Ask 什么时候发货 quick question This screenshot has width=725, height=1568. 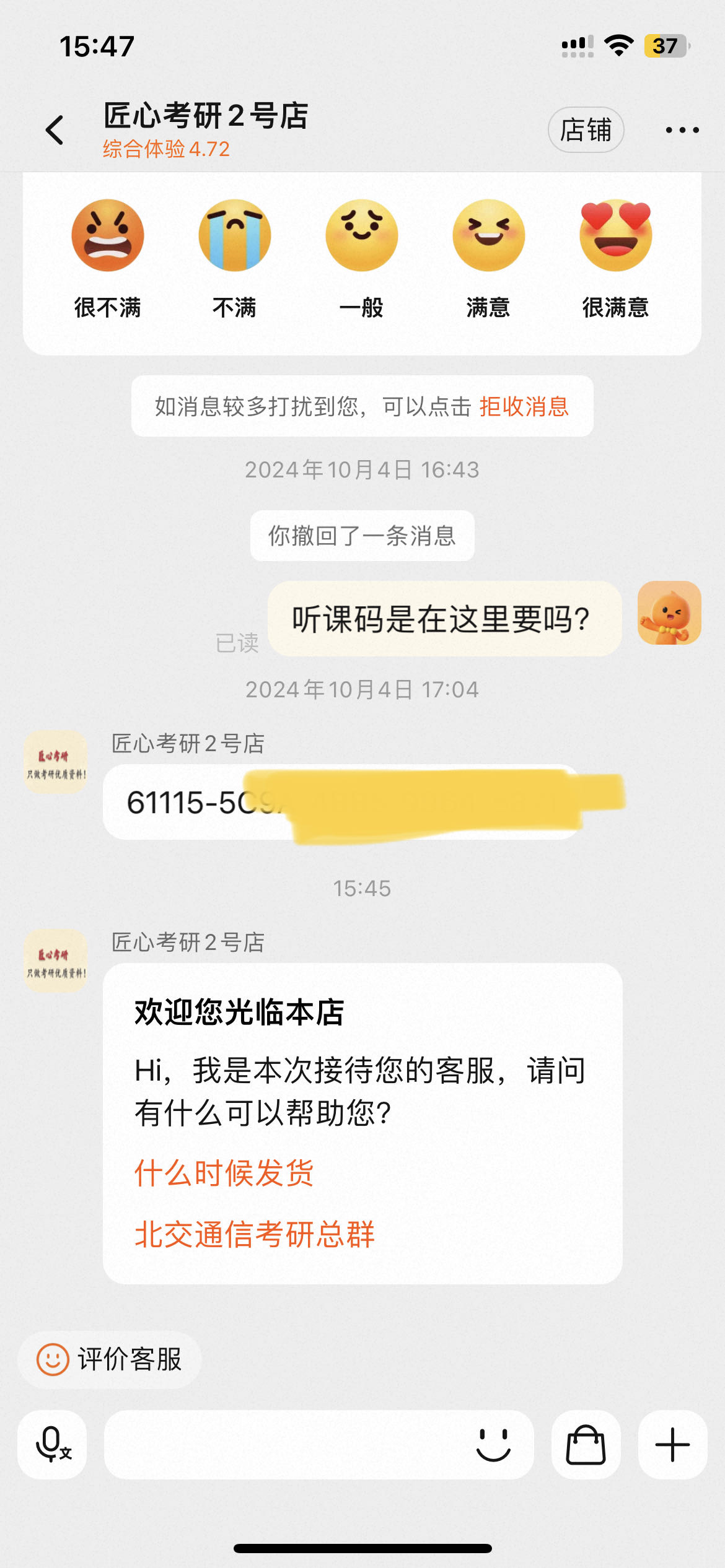[224, 1173]
